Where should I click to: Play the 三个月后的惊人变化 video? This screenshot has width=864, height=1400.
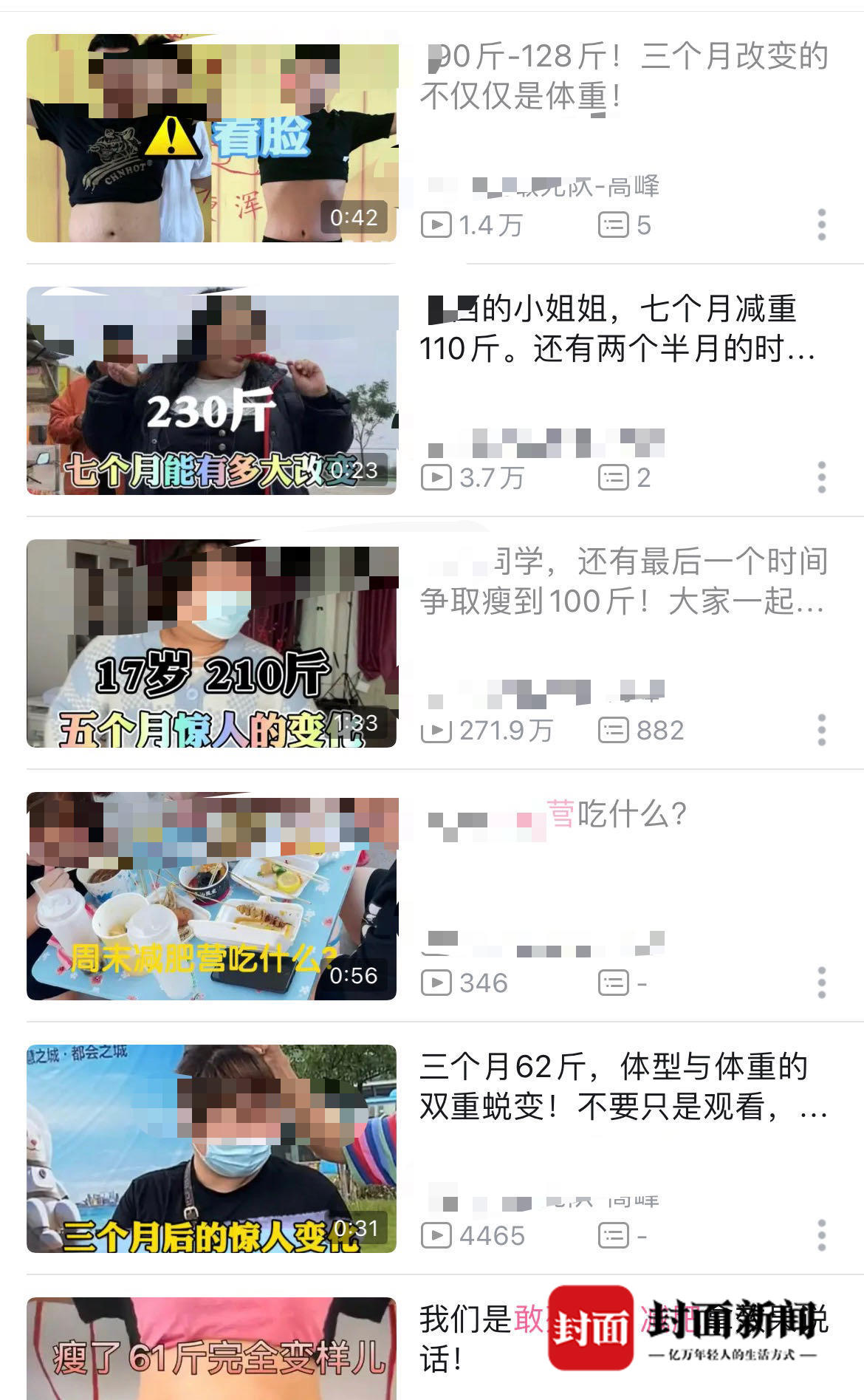[x=211, y=1149]
